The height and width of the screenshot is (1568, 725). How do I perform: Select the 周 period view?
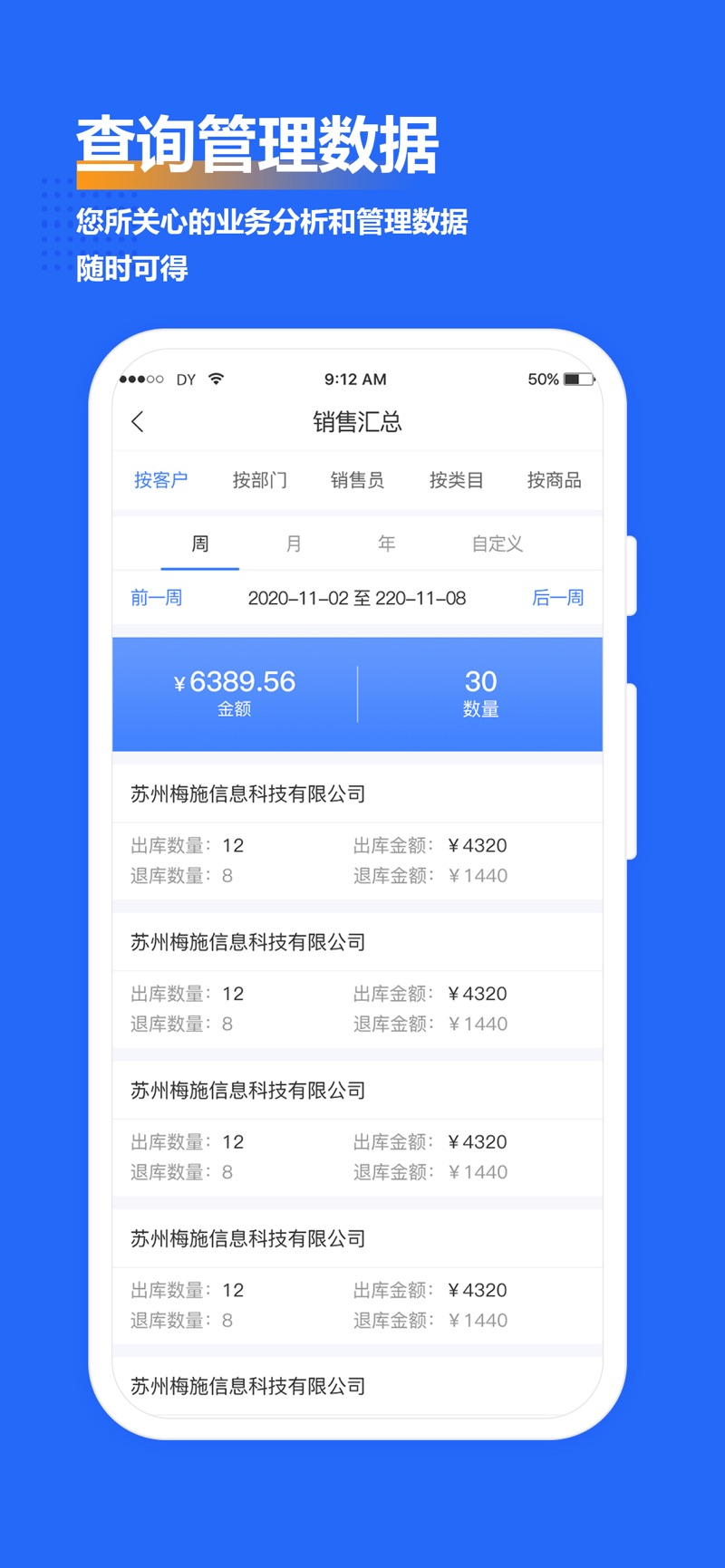(x=200, y=543)
